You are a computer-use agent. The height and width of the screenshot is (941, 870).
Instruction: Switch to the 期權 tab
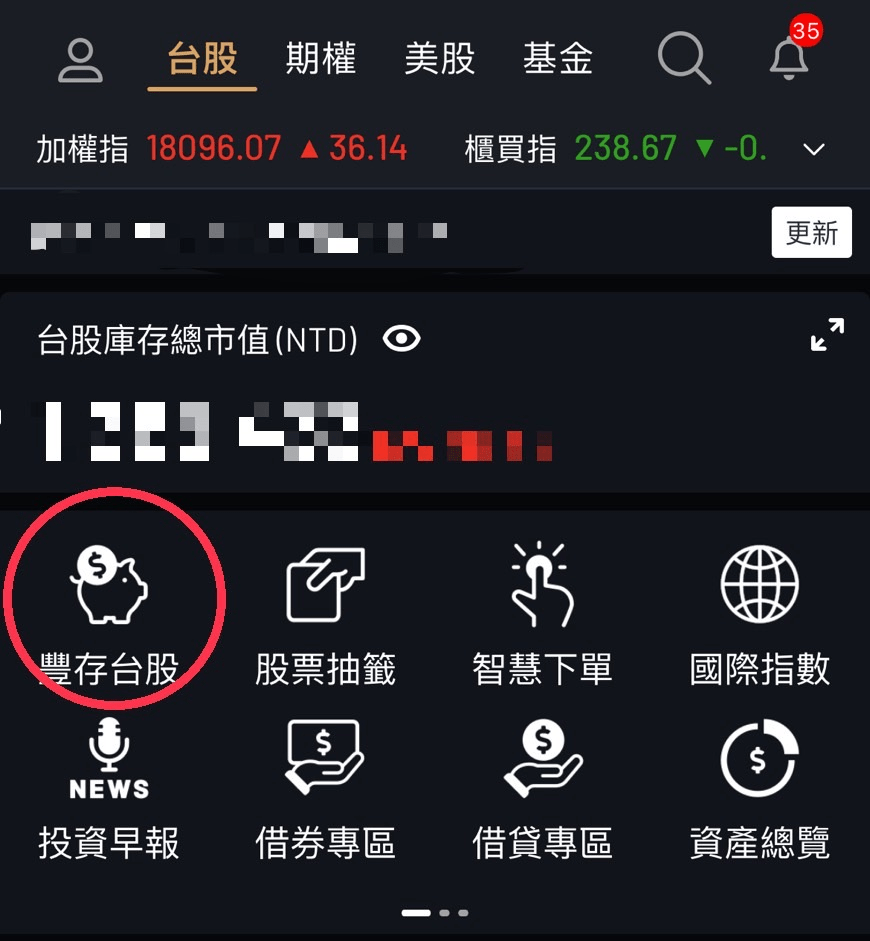tap(321, 57)
